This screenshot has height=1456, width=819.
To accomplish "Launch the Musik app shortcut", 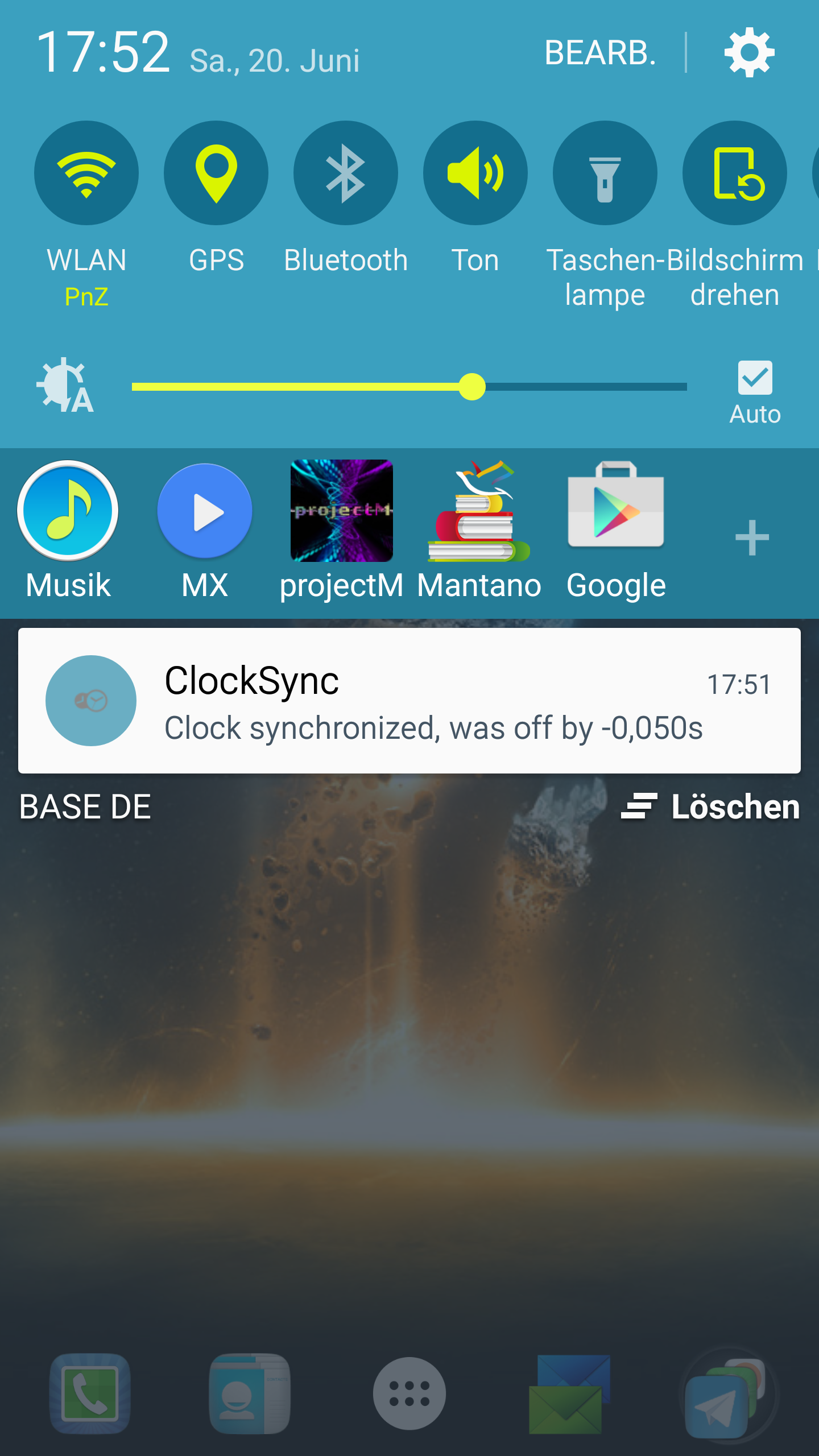I will pyautogui.click(x=68, y=530).
